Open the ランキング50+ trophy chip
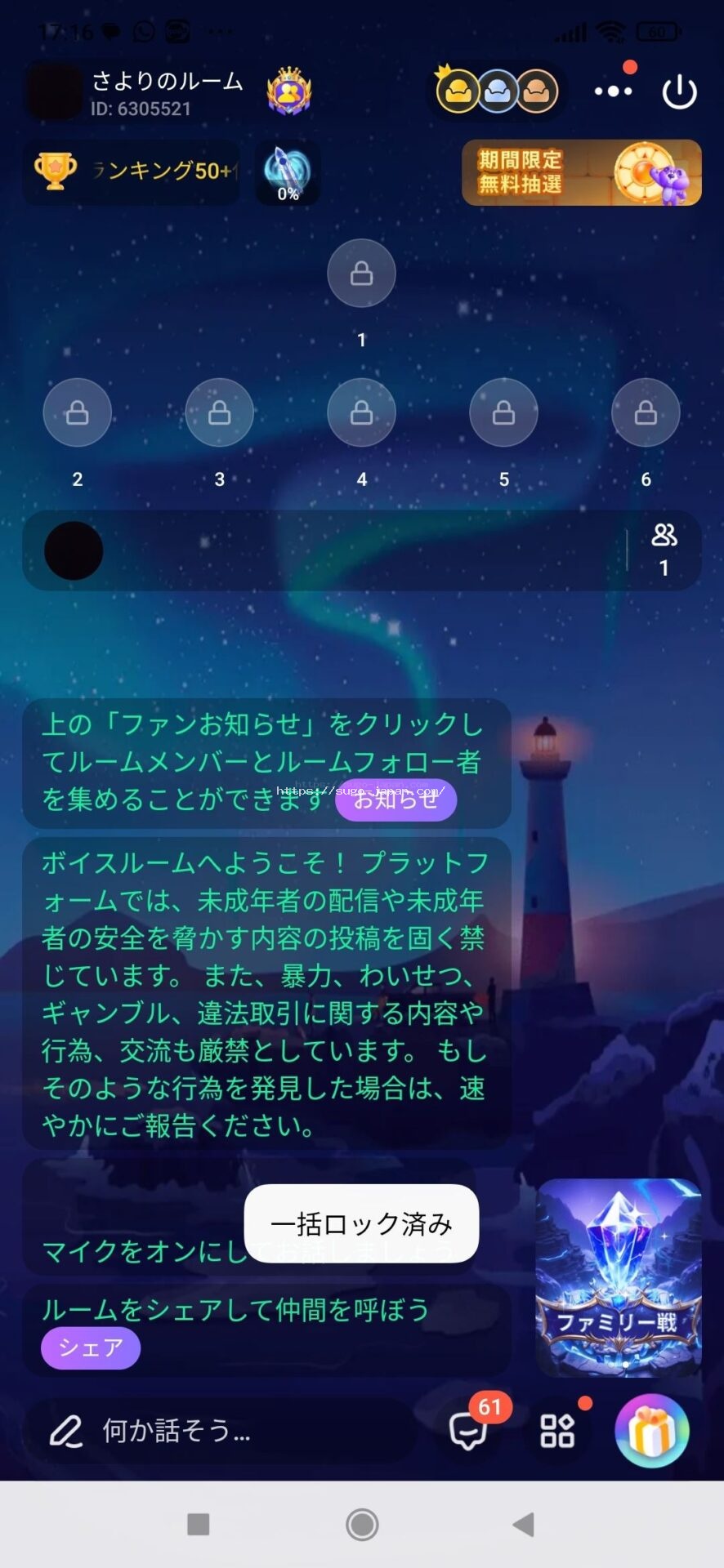Image resolution: width=724 pixels, height=1568 pixels. tap(131, 171)
